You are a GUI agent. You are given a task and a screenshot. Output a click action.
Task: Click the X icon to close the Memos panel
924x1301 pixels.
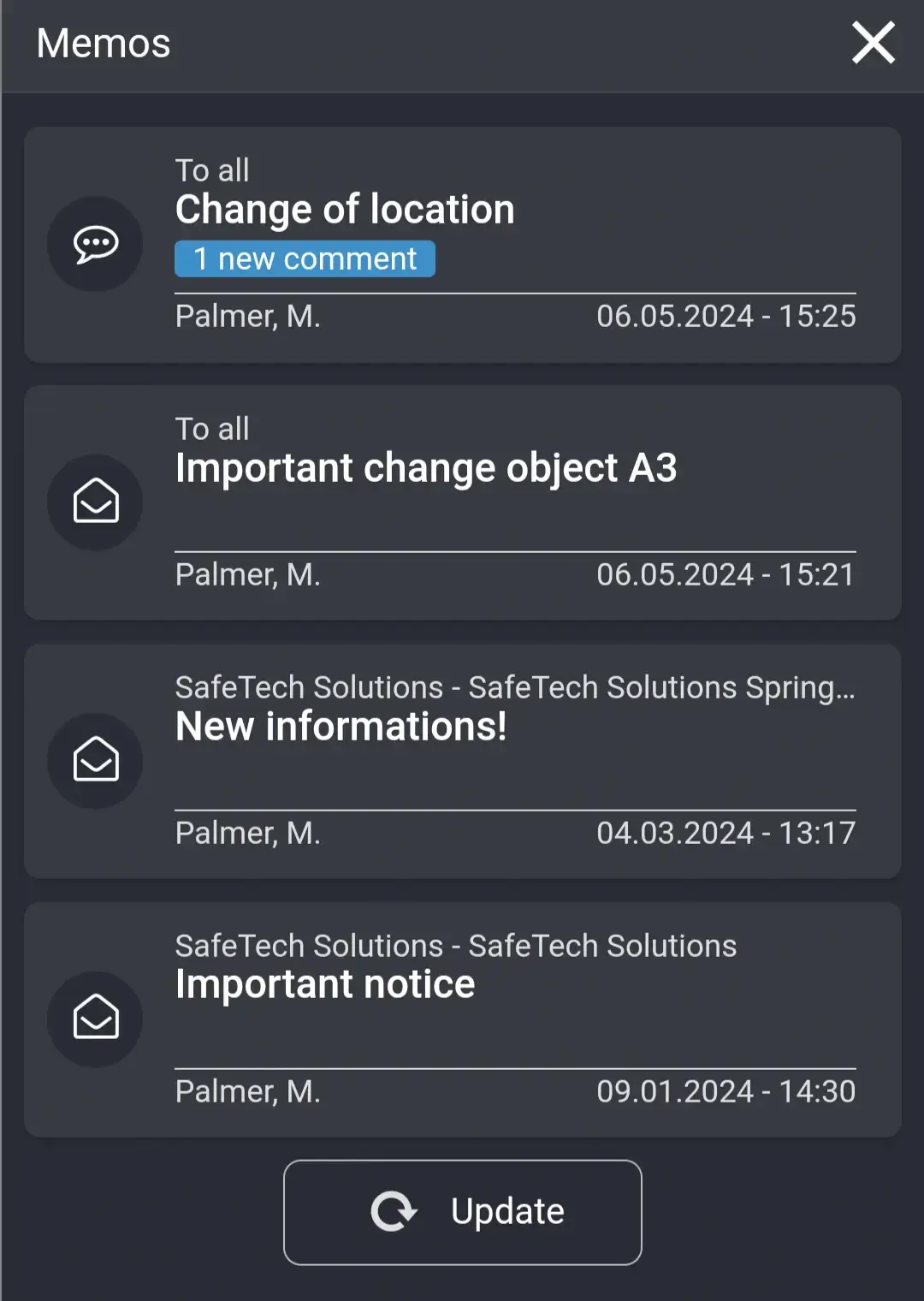coord(872,43)
